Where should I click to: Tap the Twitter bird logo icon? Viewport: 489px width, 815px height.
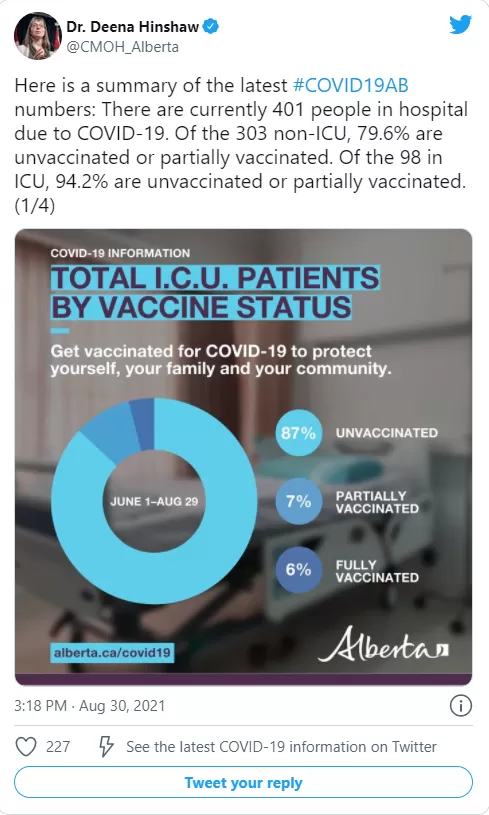[x=460, y=24]
